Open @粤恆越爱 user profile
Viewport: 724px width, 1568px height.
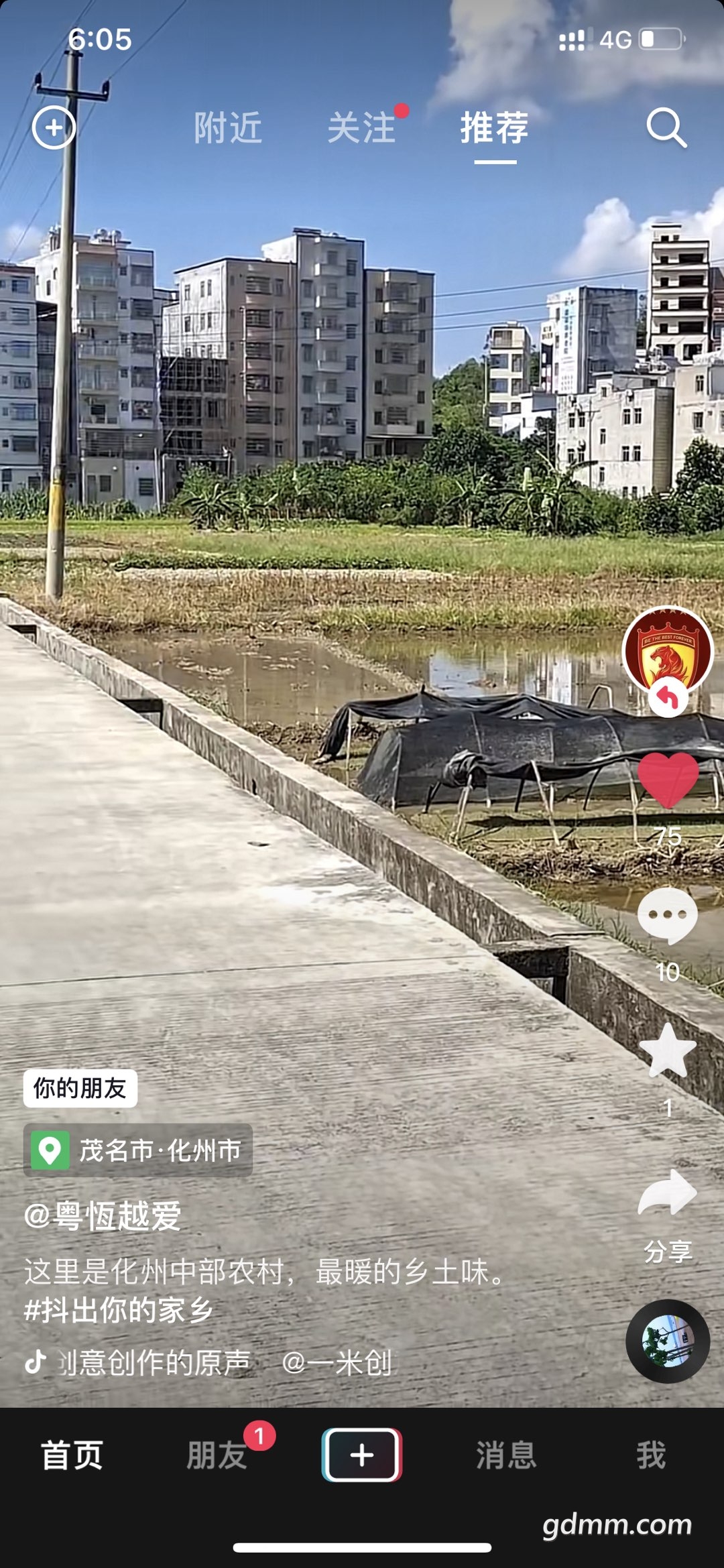103,1216
